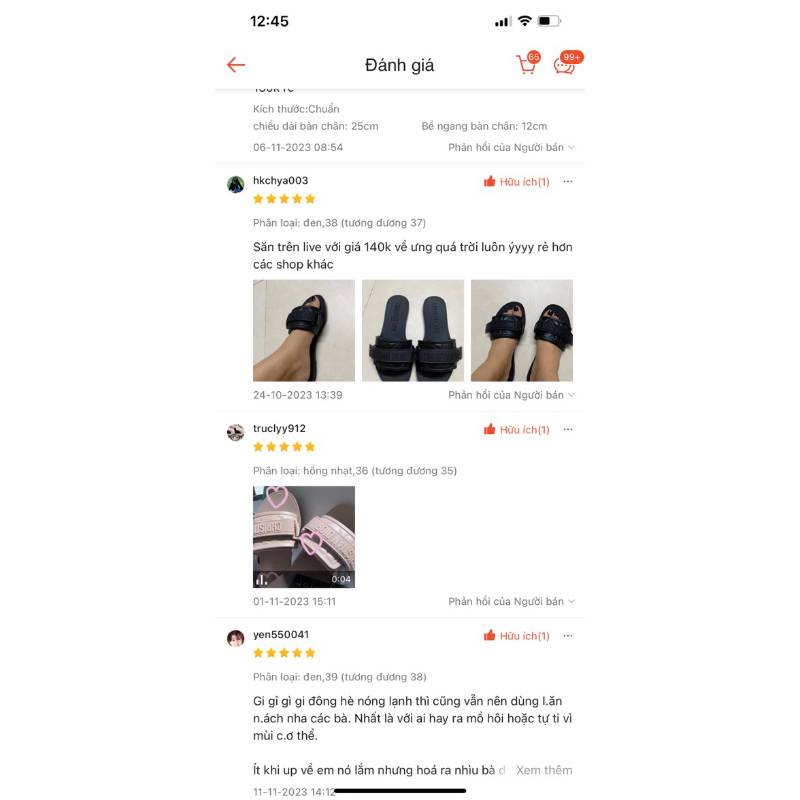This screenshot has width=800, height=800.
Task: Open truclyy912's profile avatar
Action: [x=236, y=432]
